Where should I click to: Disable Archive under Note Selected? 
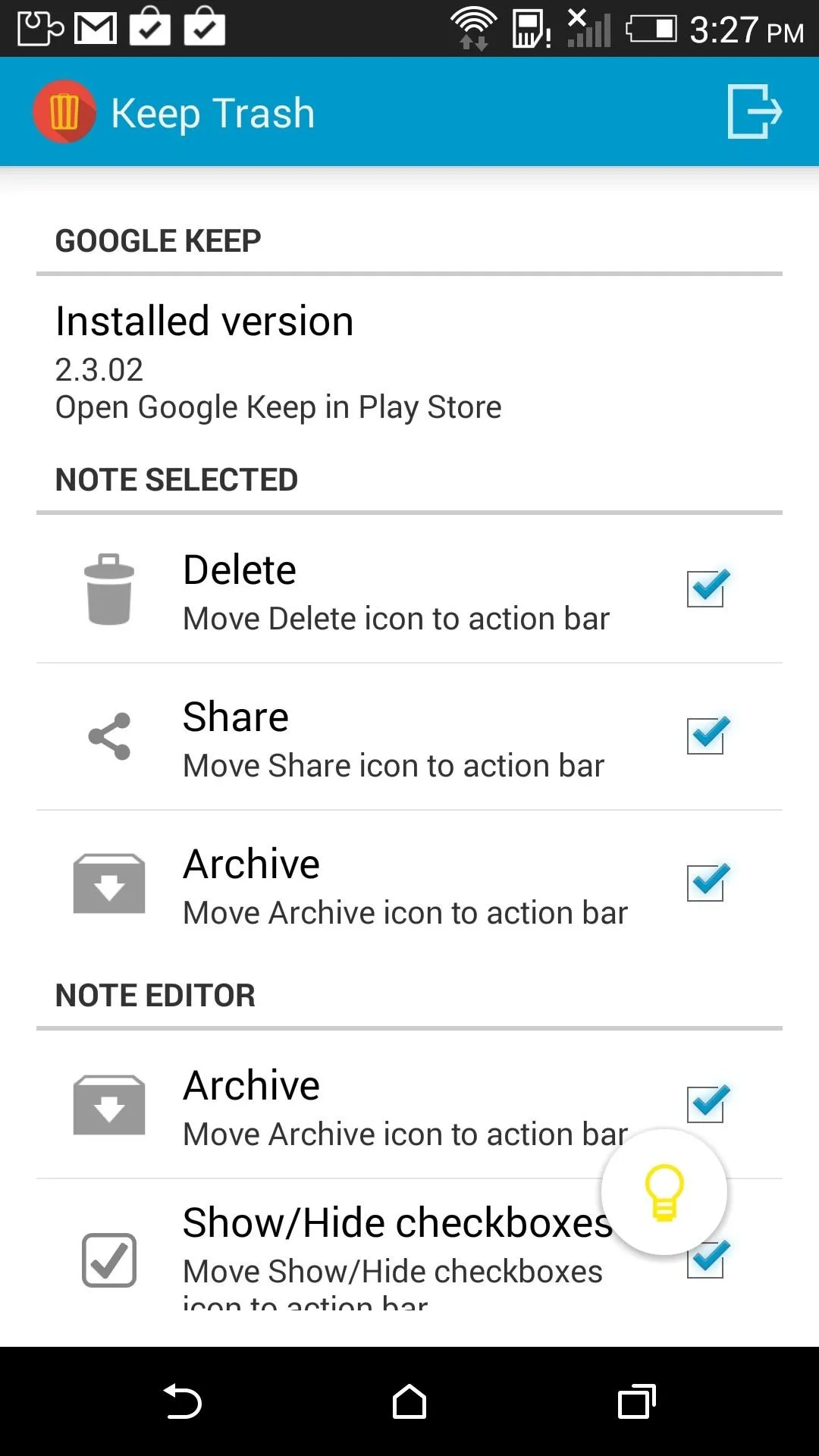(x=707, y=883)
